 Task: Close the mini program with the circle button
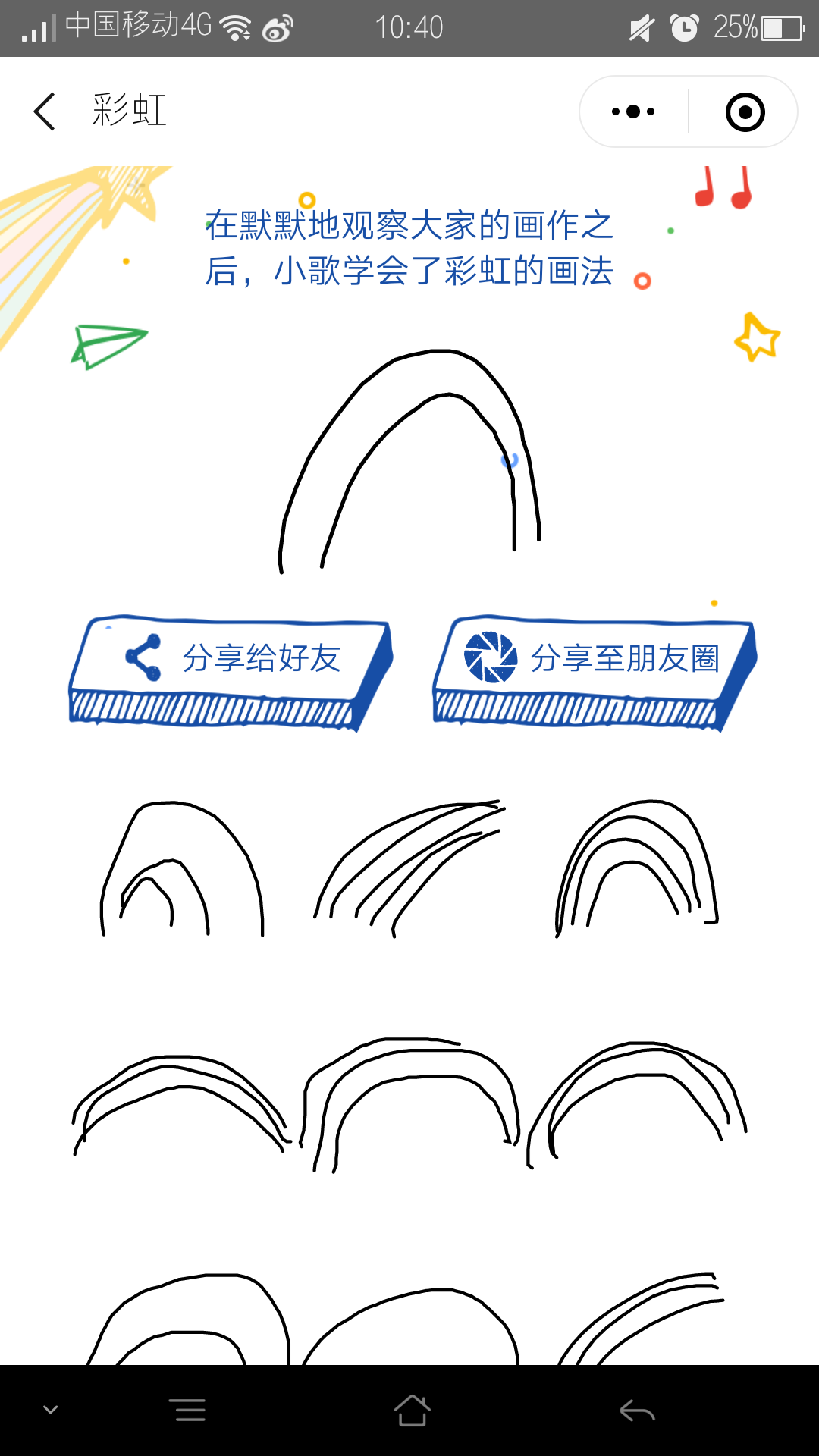point(745,112)
